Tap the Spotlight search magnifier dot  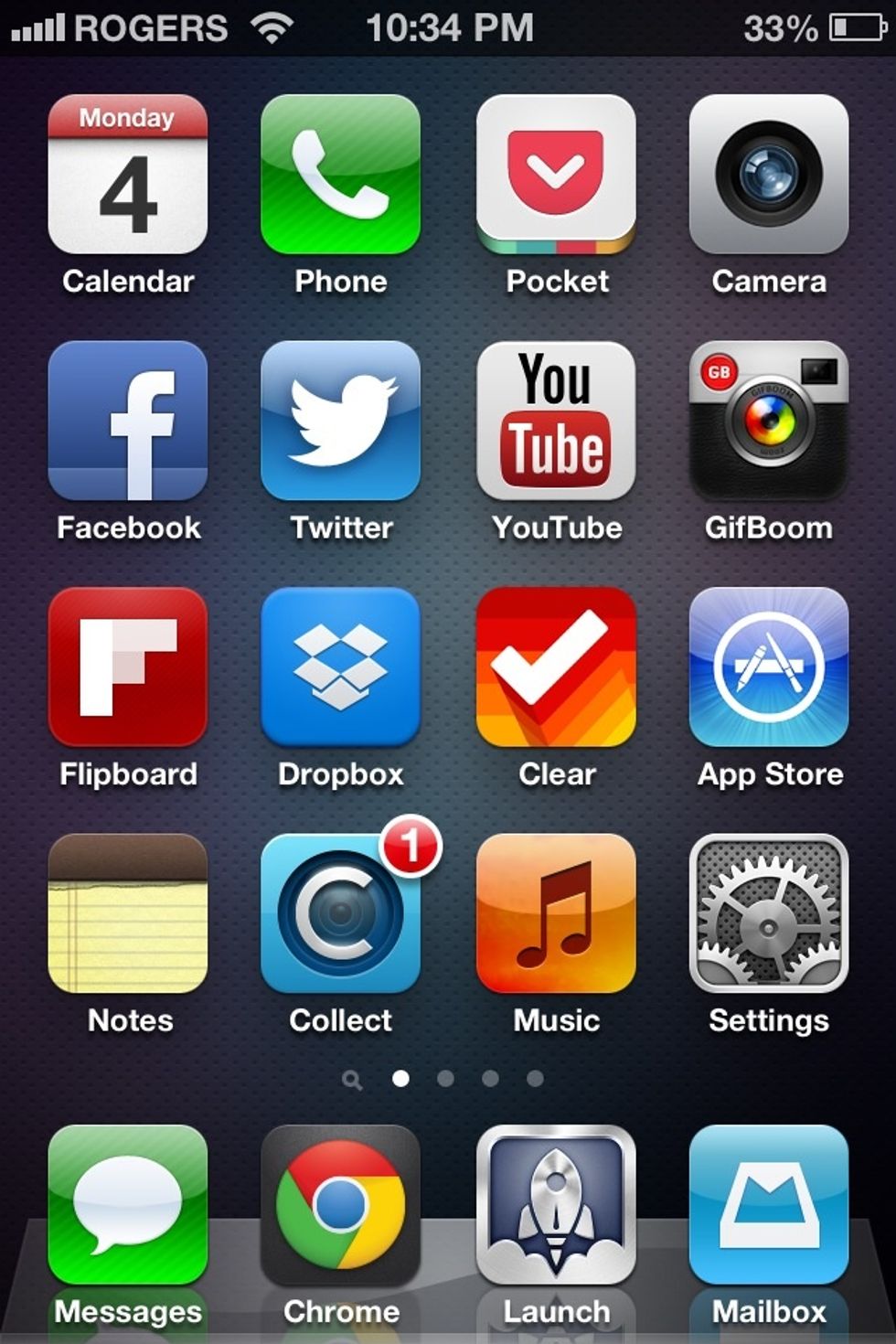coord(353,1078)
